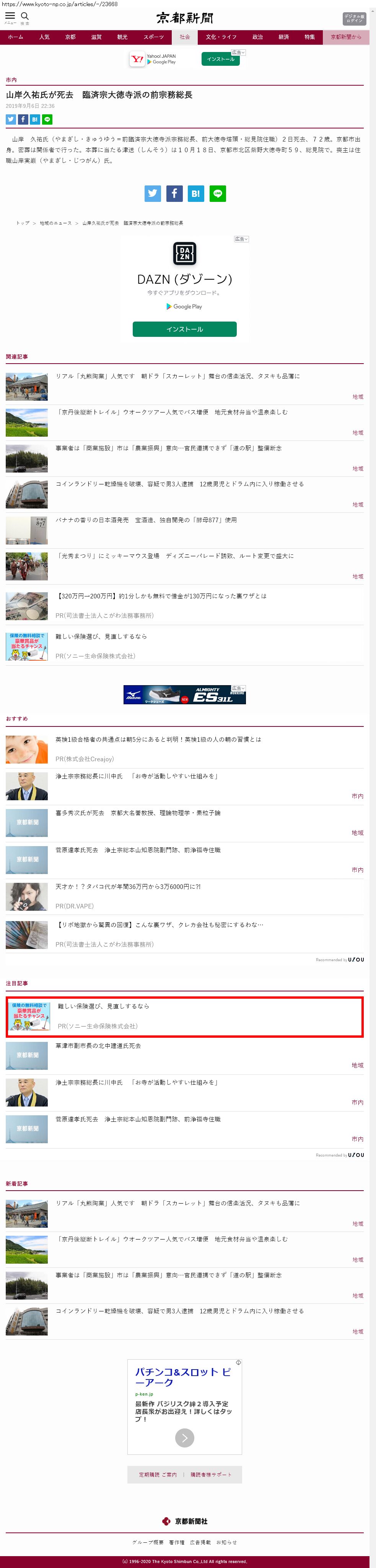This screenshot has width=376, height=1568.
Task: Open the 定期購読 ご案内 link
Action: click(157, 1475)
